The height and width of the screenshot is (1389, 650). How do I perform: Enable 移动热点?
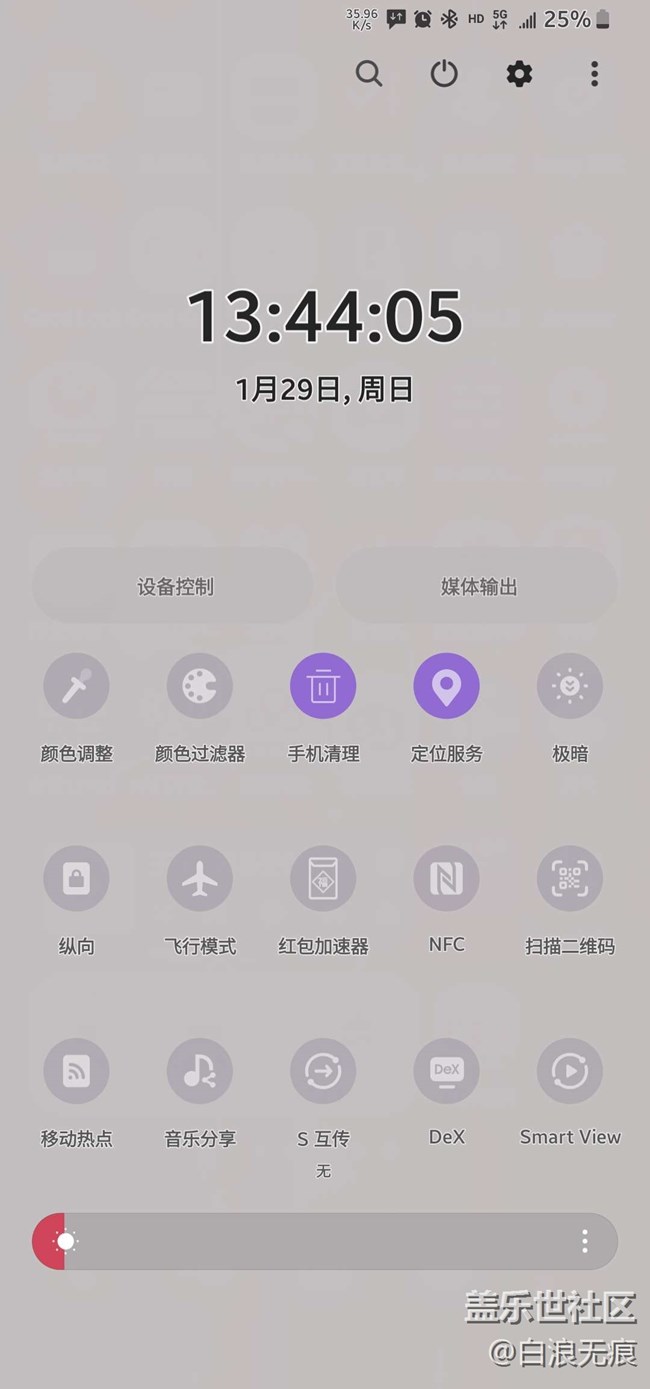pyautogui.click(x=76, y=1071)
